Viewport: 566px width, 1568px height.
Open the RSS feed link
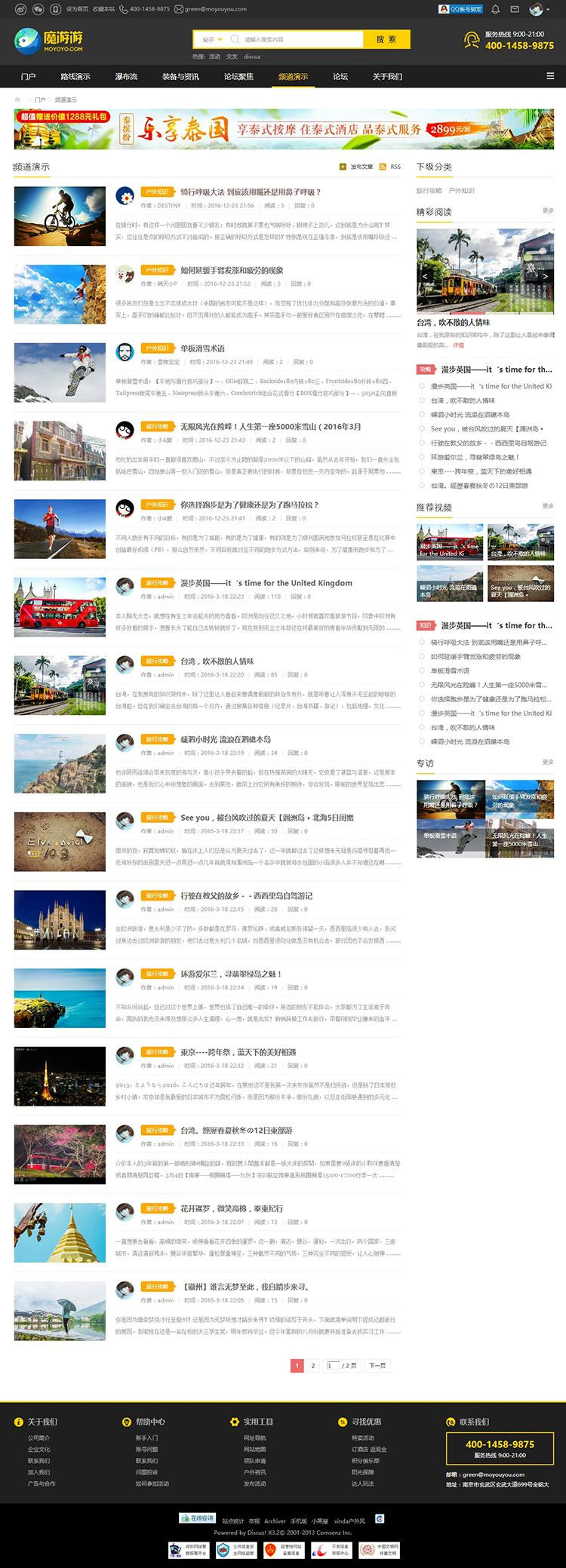390,167
